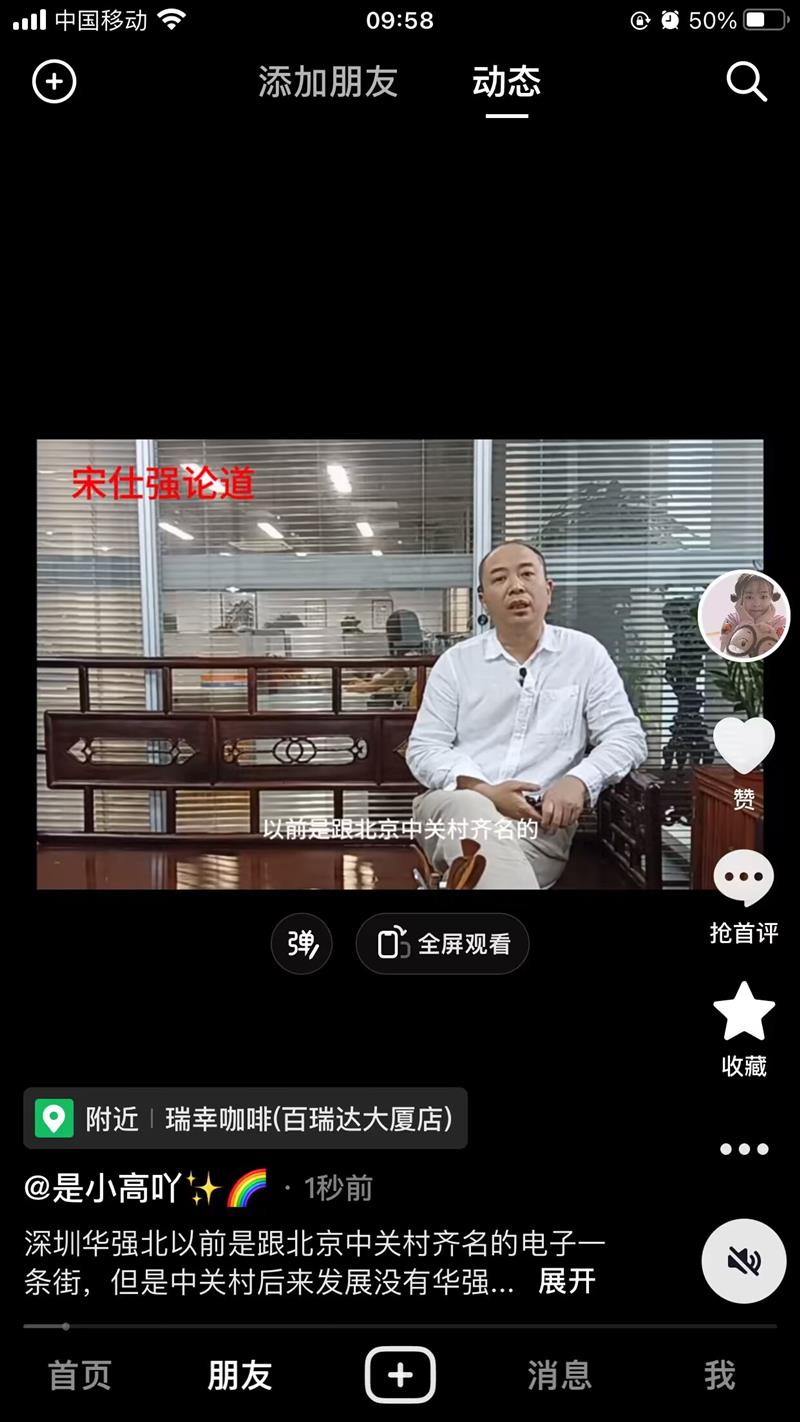Open the three-dot more options
Viewport: 800px width, 1422px height.
click(743, 1149)
